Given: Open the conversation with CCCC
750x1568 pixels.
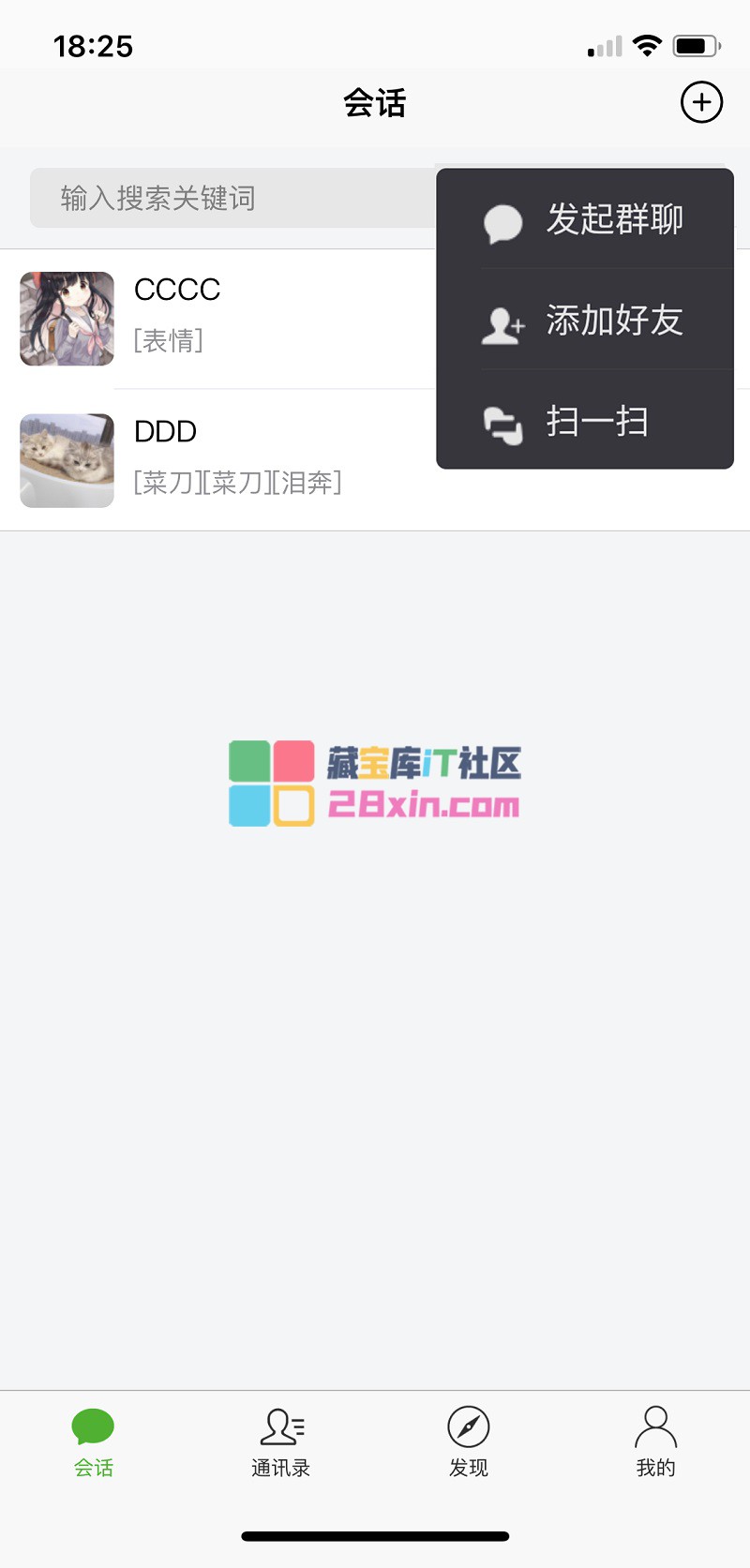Looking at the screenshot, I should pyautogui.click(x=225, y=319).
